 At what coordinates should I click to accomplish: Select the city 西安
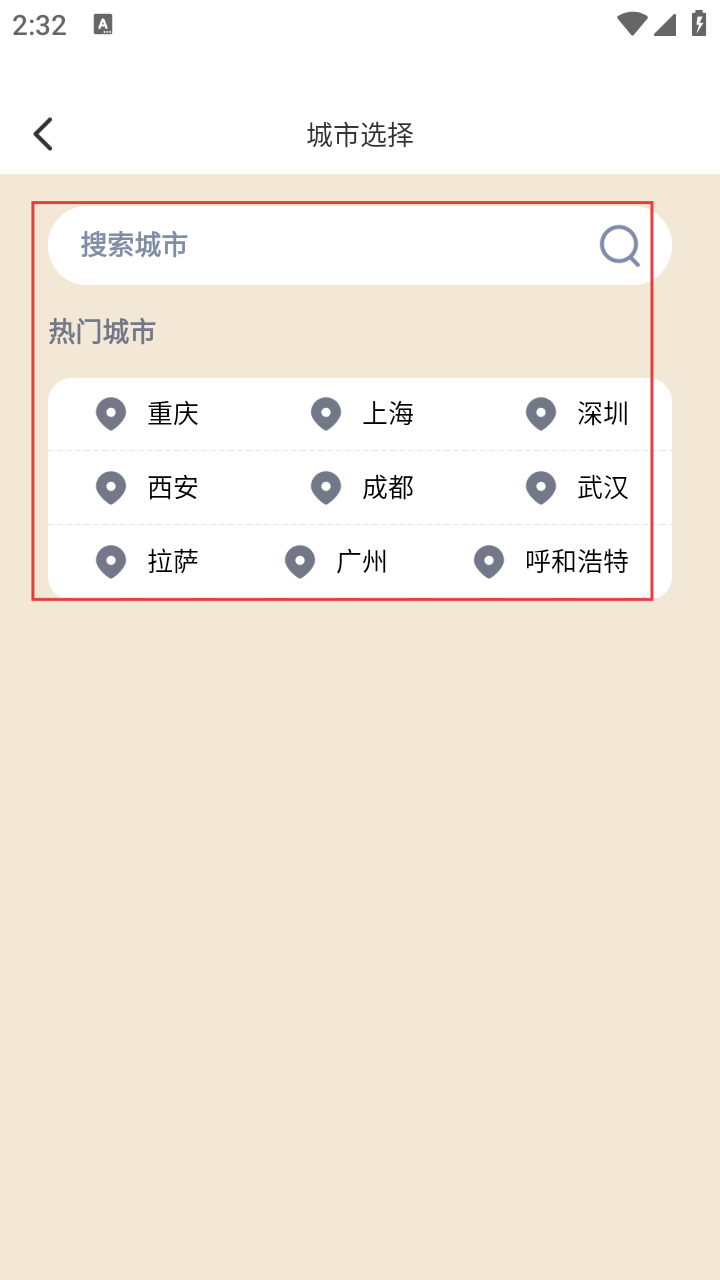(x=172, y=488)
